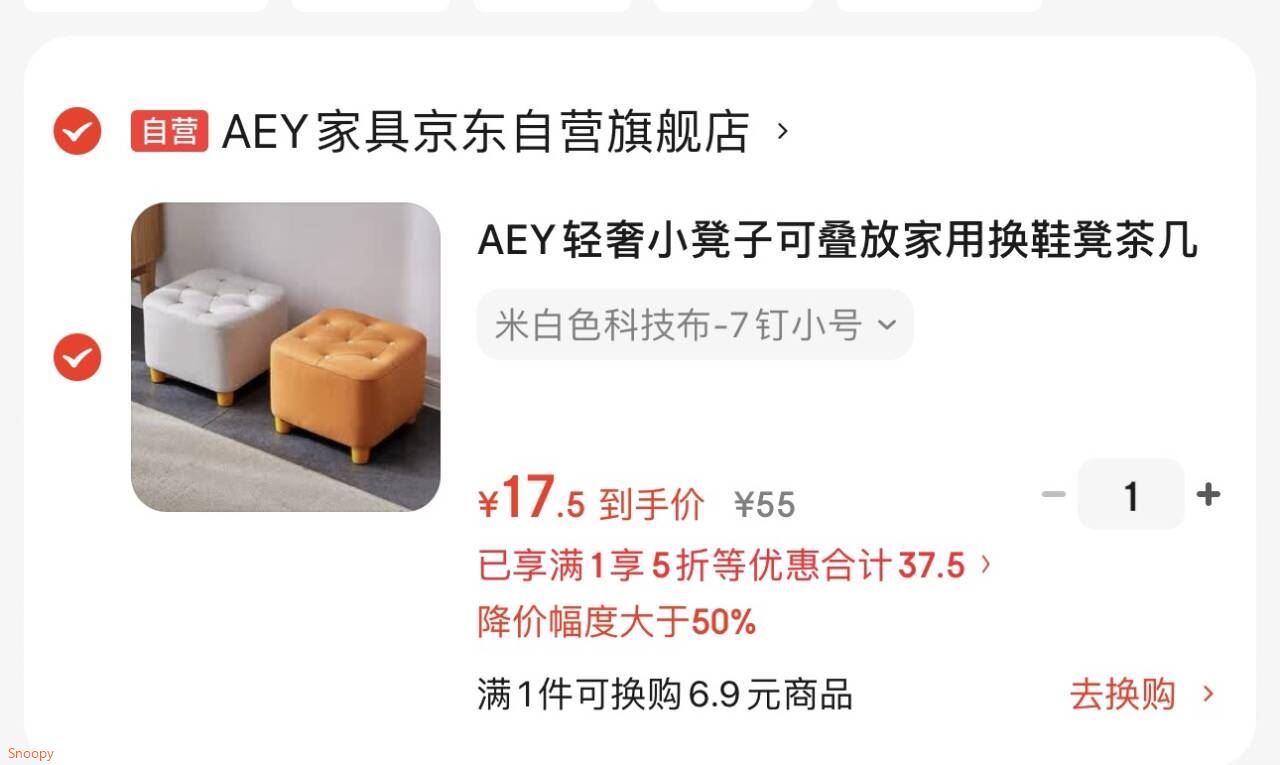This screenshot has width=1280, height=765.
Task: Deselect the AEY stool item checkbox
Action: (x=77, y=357)
